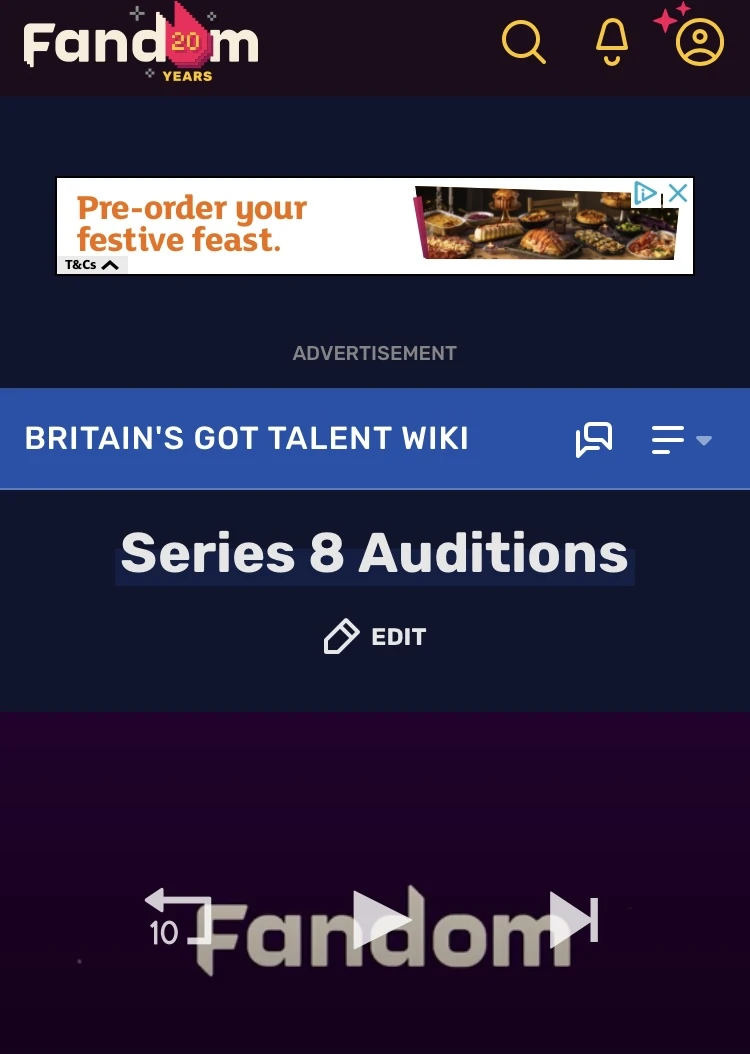Play the Fandom video
Image resolution: width=750 pixels, height=1054 pixels.
381,918
